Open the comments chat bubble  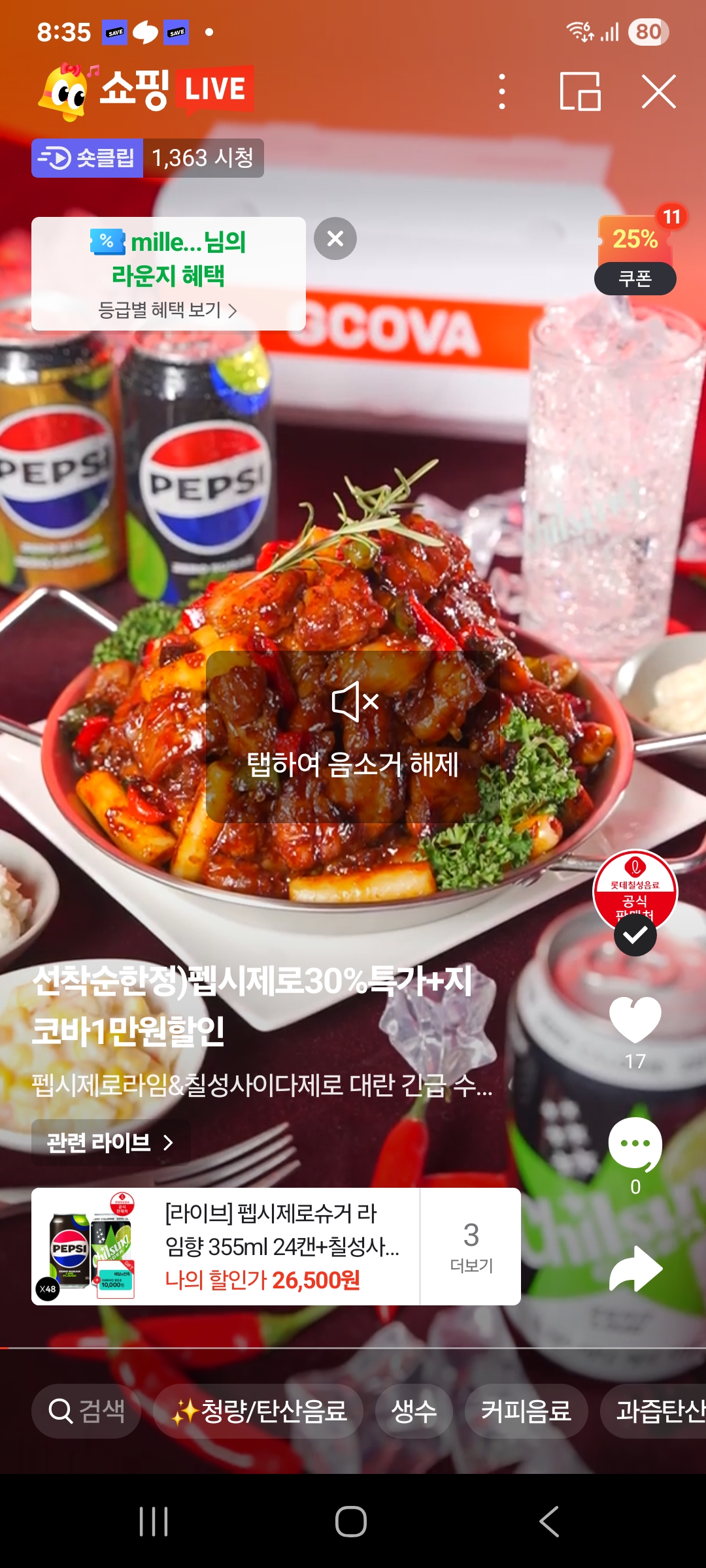coord(635,1145)
